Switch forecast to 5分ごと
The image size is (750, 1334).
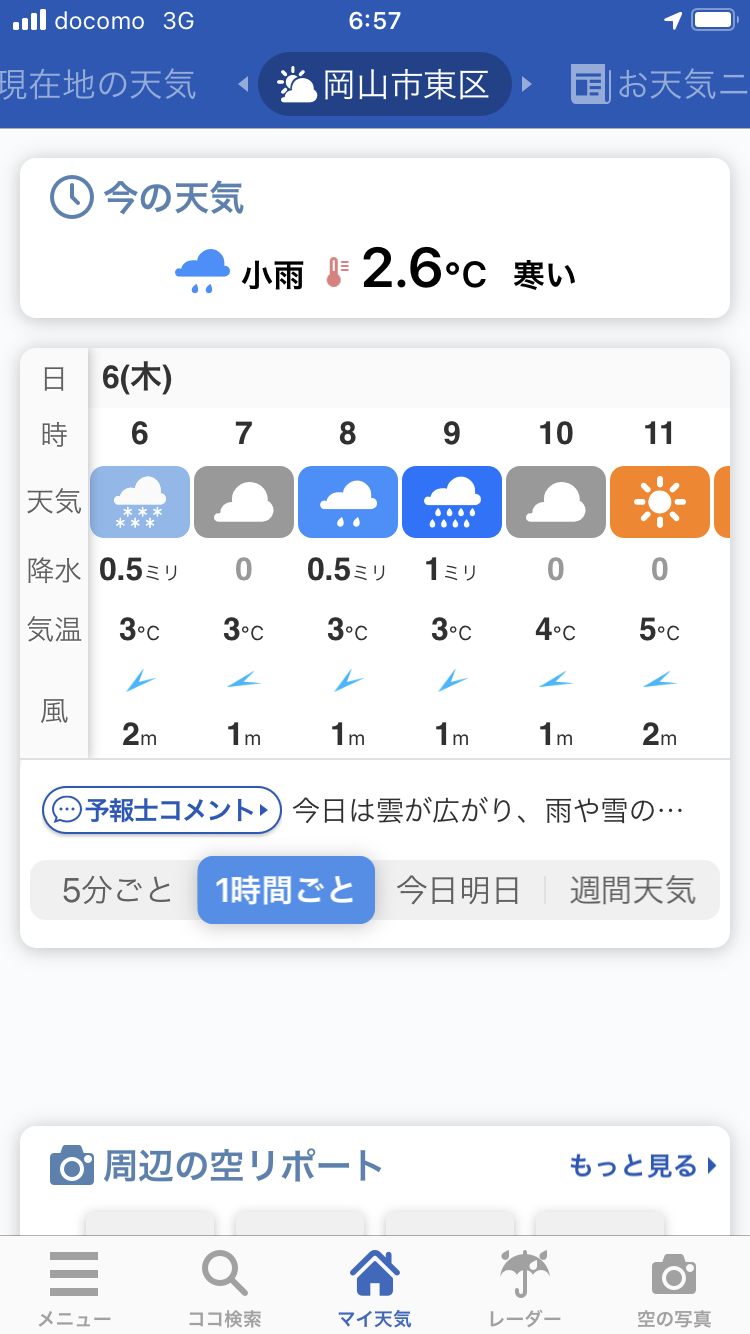(x=117, y=890)
